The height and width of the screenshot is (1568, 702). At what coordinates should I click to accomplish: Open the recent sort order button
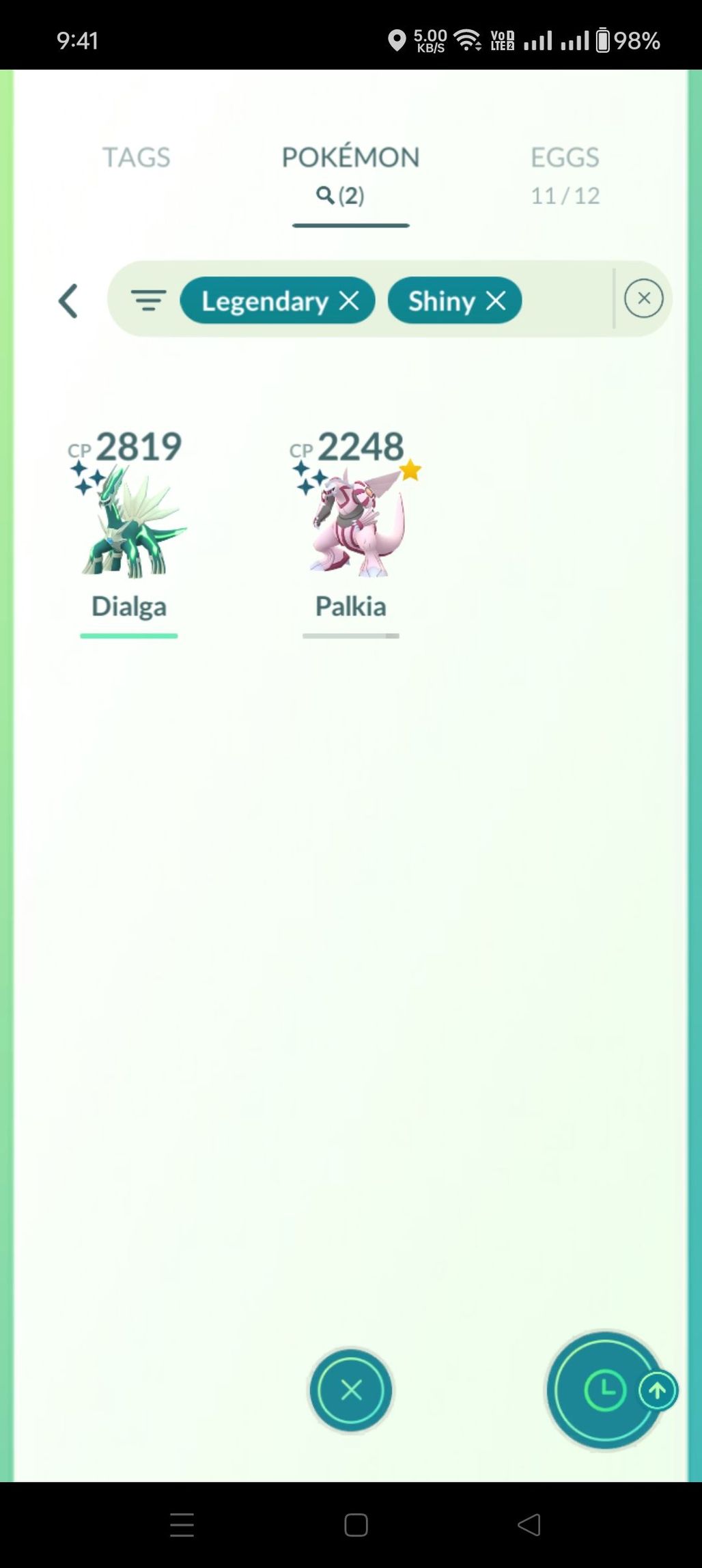[605, 1390]
